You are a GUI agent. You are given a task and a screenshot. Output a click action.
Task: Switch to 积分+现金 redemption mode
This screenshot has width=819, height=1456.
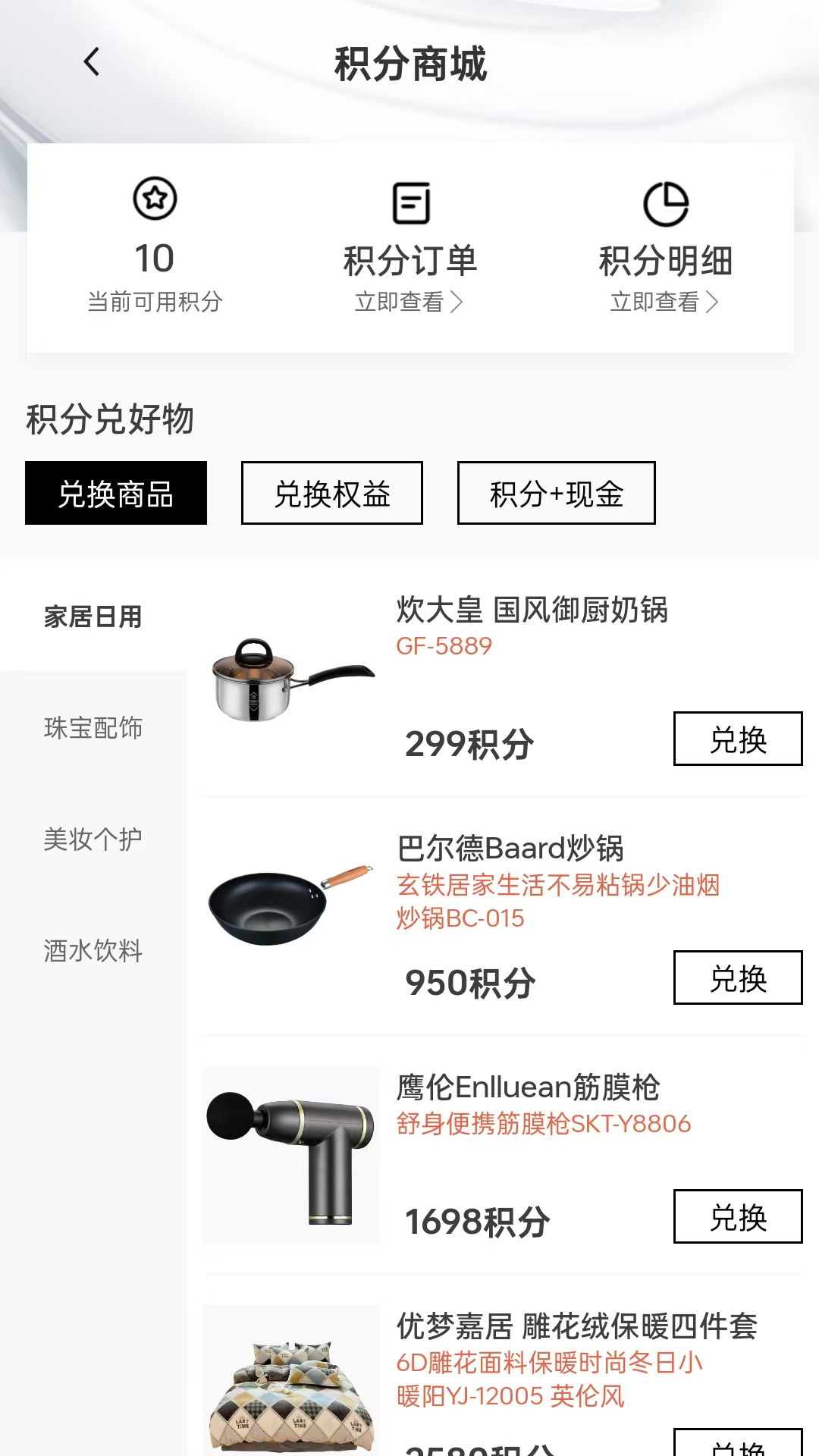[555, 493]
